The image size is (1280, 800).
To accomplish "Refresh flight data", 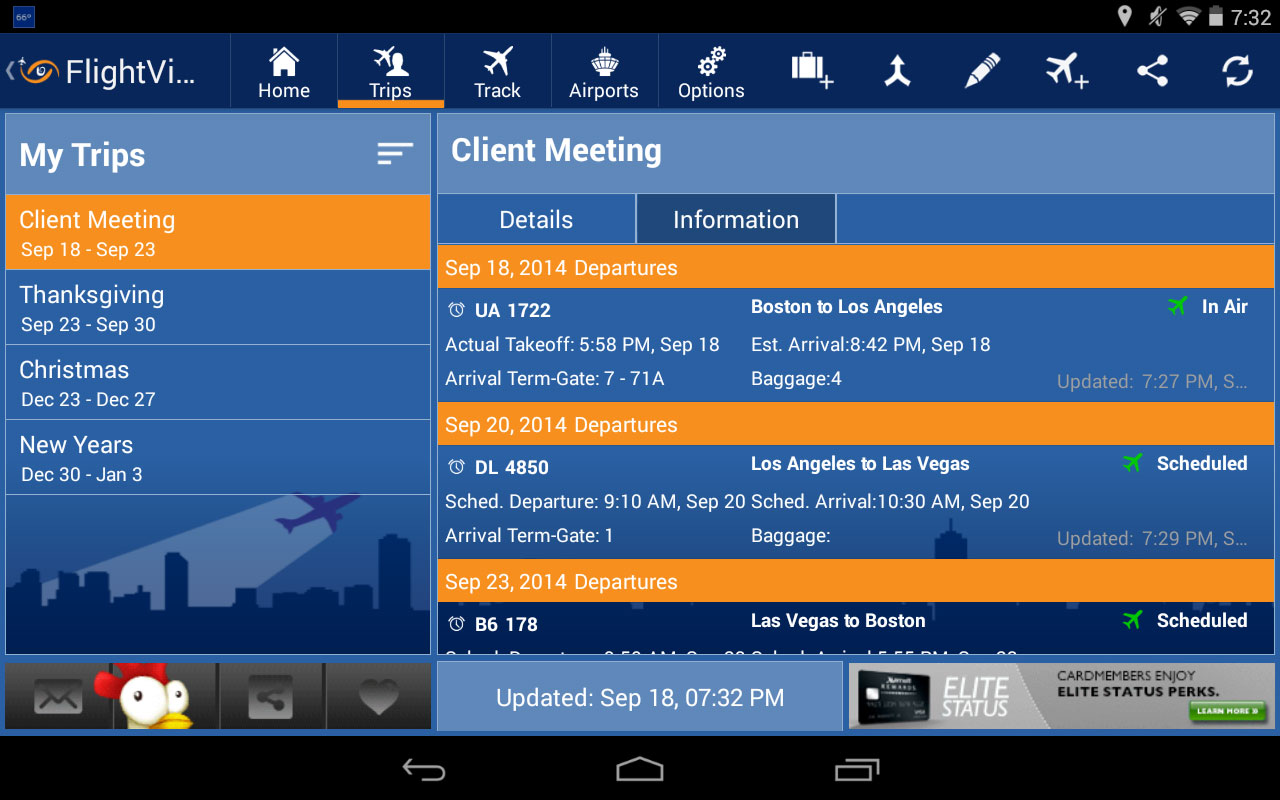I will 1237,71.
